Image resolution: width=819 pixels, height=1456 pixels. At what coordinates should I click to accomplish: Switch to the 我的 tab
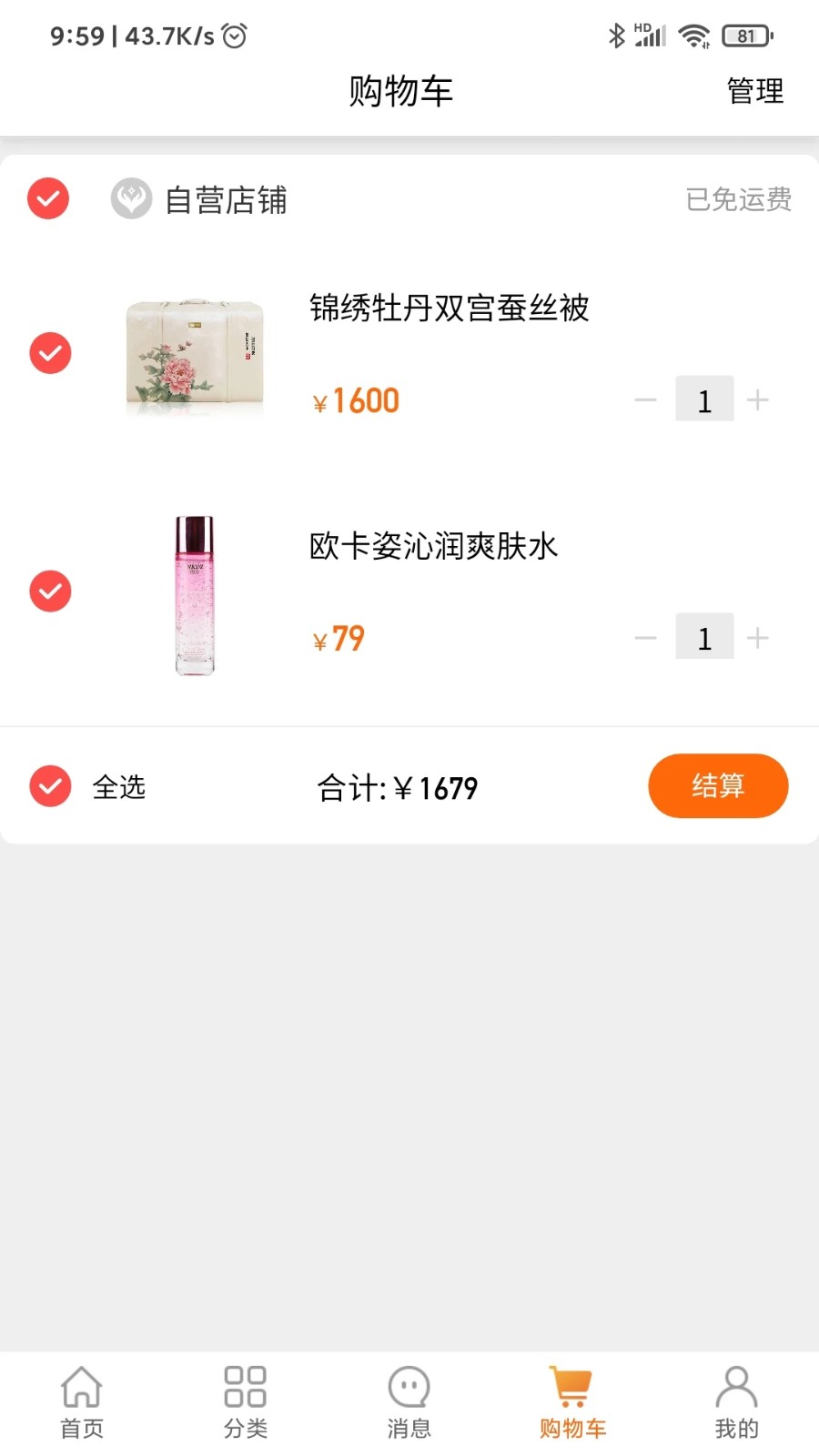(x=737, y=1402)
